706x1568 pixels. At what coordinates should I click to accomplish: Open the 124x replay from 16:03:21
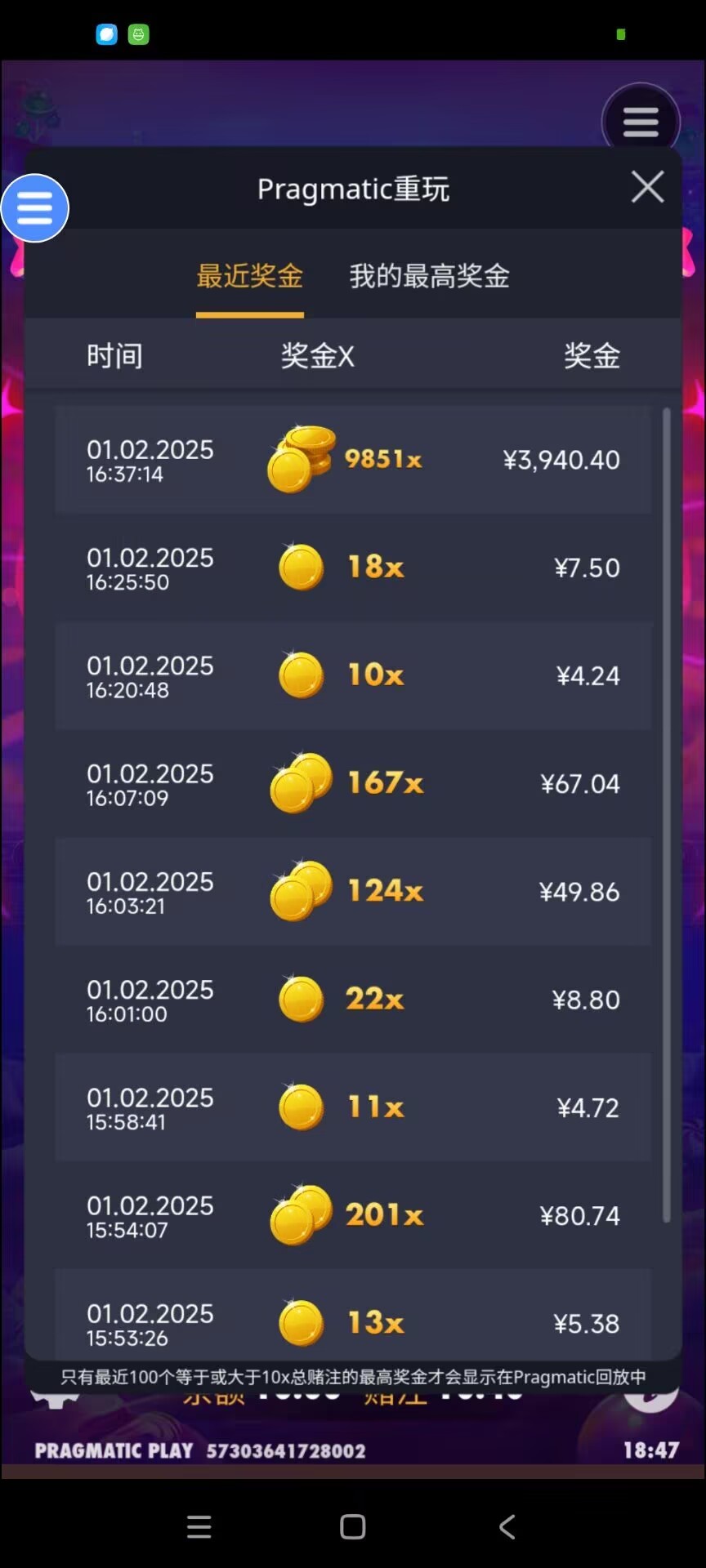point(353,891)
